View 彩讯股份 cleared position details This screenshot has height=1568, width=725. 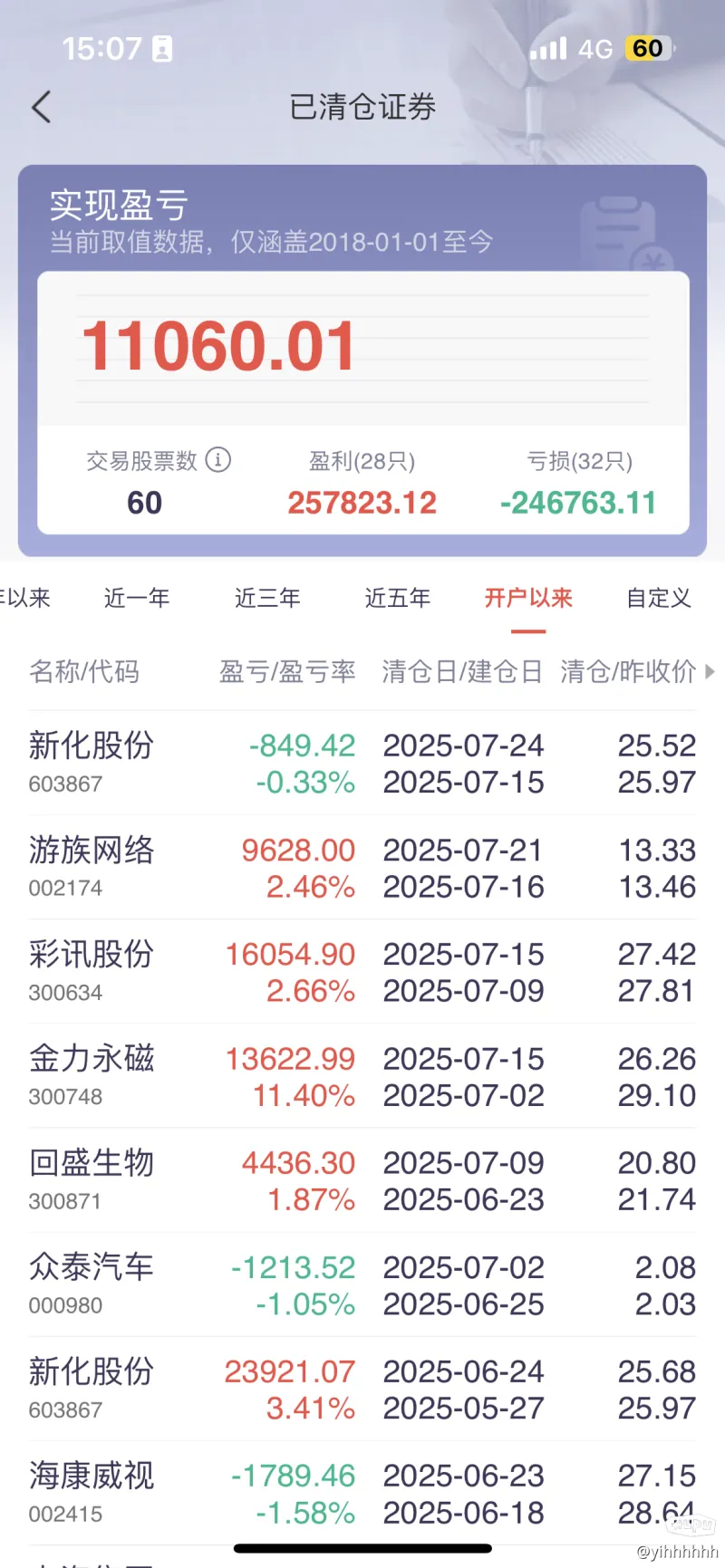pyautogui.click(x=362, y=972)
